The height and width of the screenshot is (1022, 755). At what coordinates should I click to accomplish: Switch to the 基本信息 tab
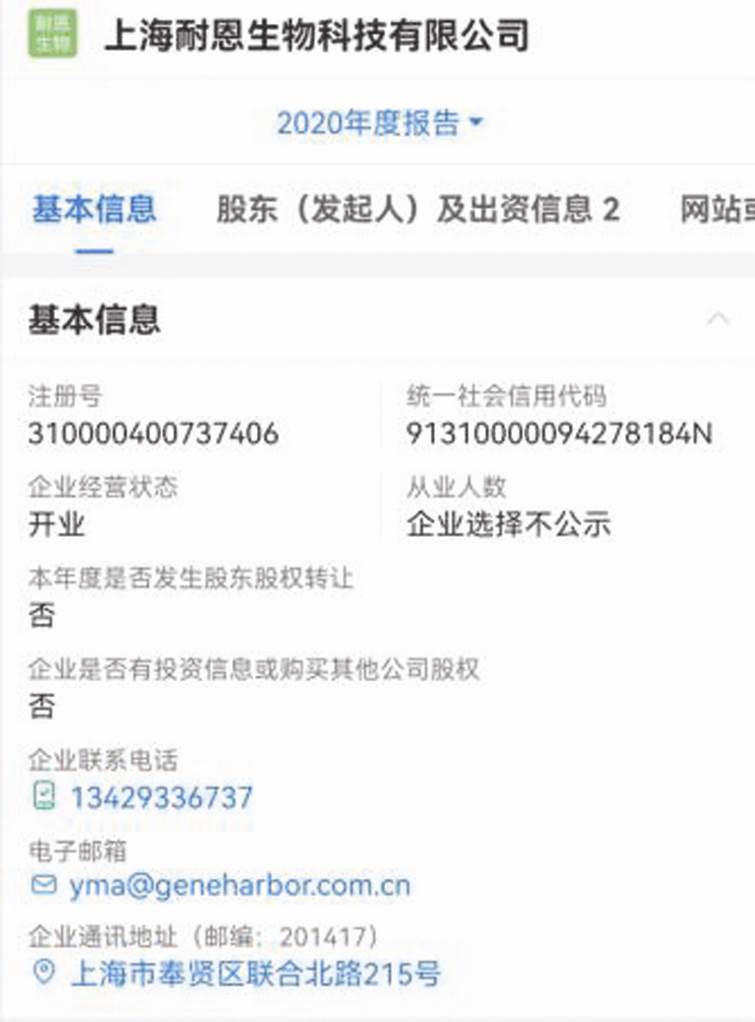click(94, 210)
